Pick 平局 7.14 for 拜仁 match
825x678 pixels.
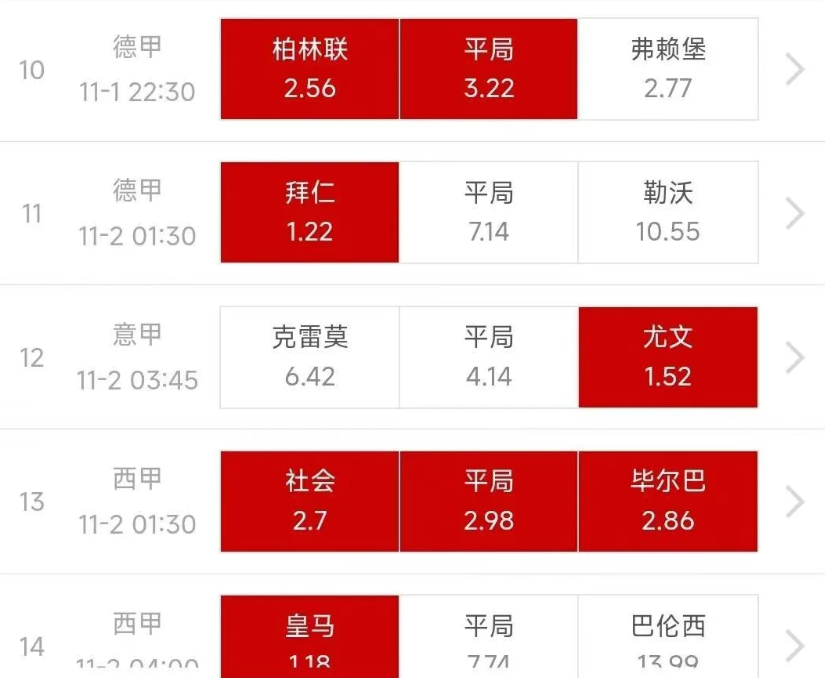tap(488, 212)
